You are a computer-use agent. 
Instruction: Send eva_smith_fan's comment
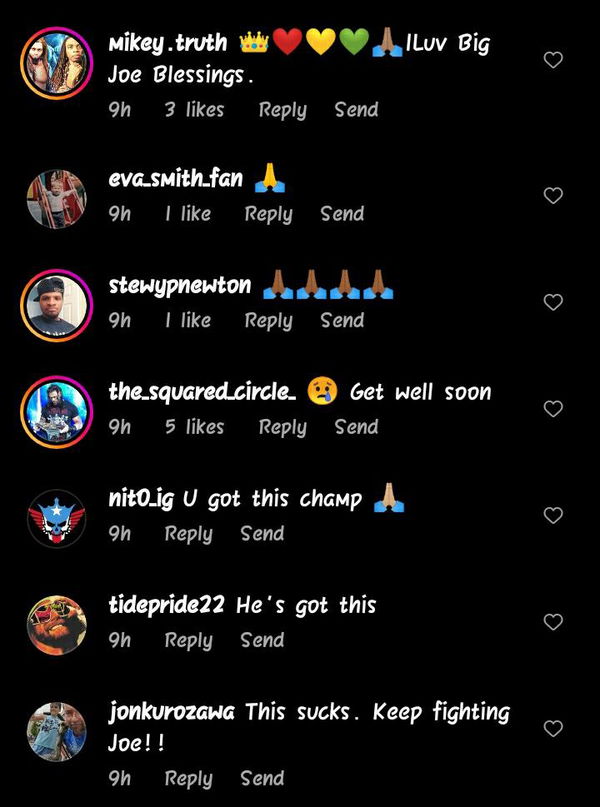[342, 214]
